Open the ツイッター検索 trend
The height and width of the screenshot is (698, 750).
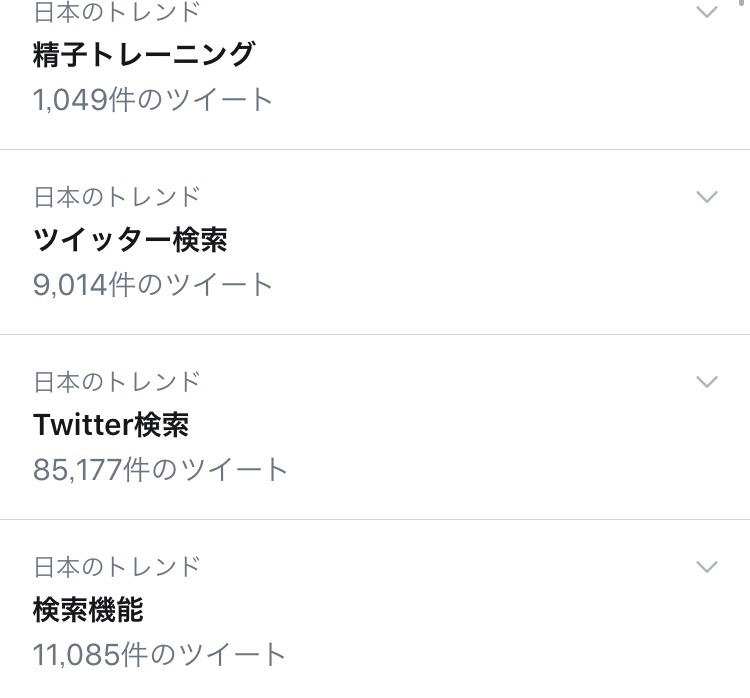click(131, 241)
